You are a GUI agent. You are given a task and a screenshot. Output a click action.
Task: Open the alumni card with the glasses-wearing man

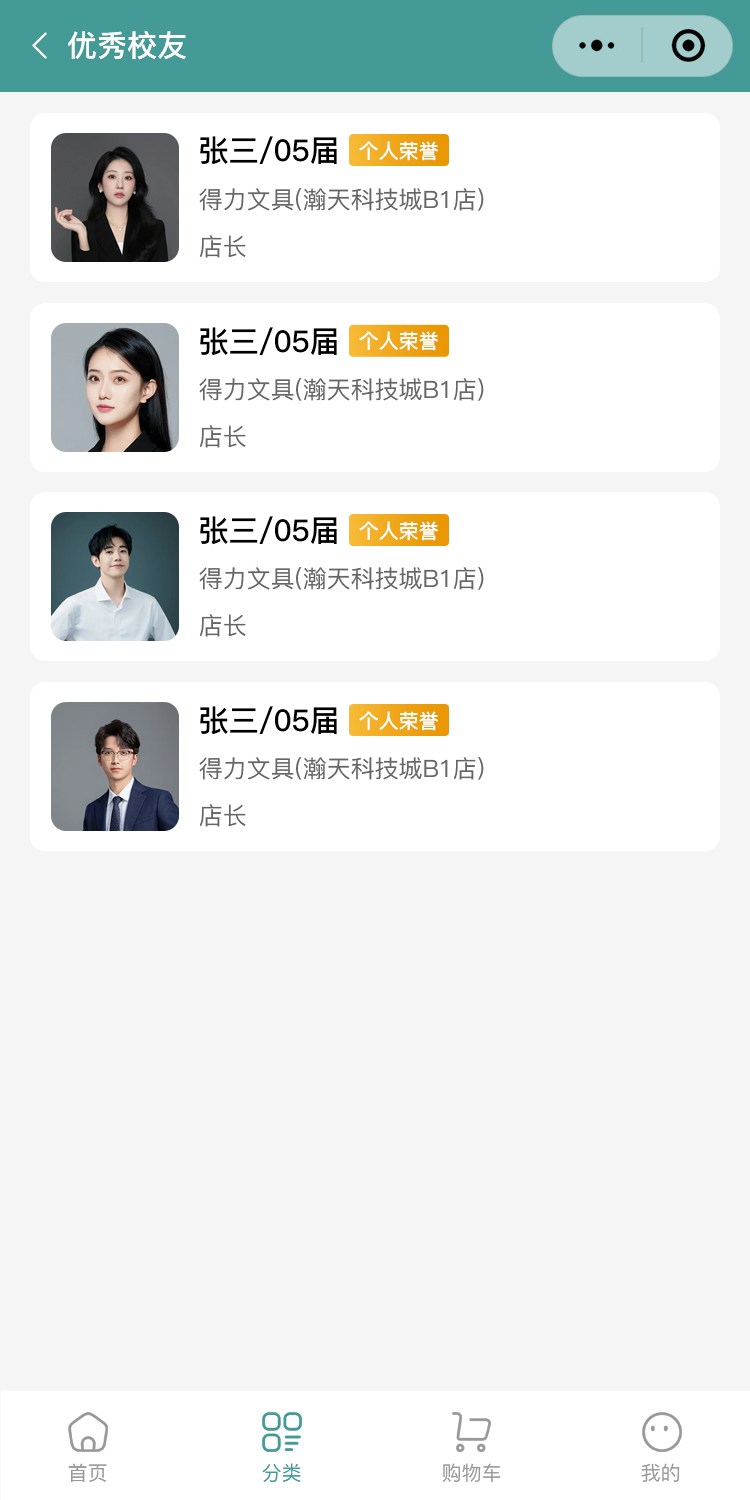click(x=375, y=766)
